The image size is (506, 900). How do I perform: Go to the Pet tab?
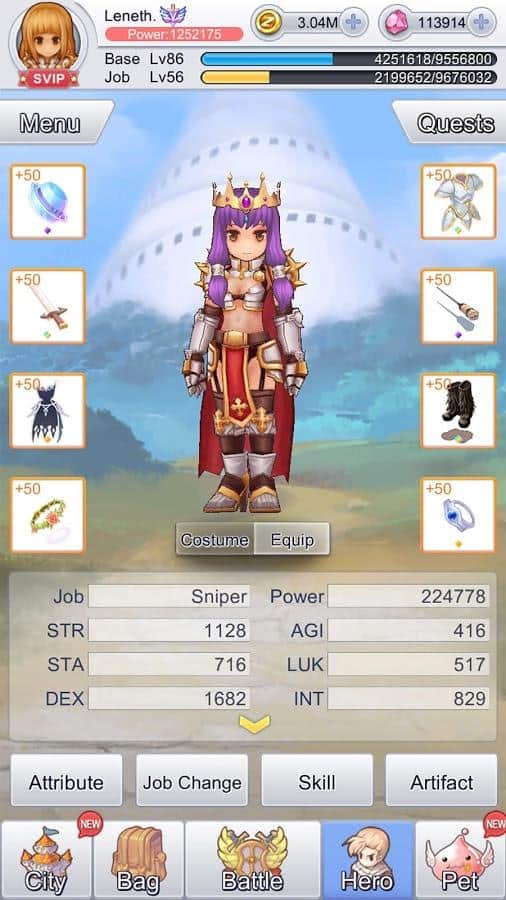click(460, 860)
